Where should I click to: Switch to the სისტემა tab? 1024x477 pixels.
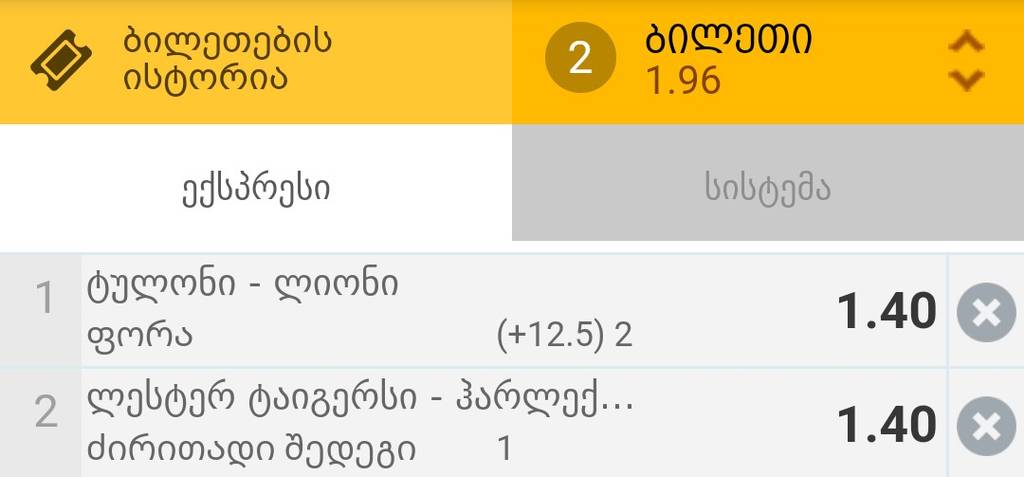pos(767,187)
